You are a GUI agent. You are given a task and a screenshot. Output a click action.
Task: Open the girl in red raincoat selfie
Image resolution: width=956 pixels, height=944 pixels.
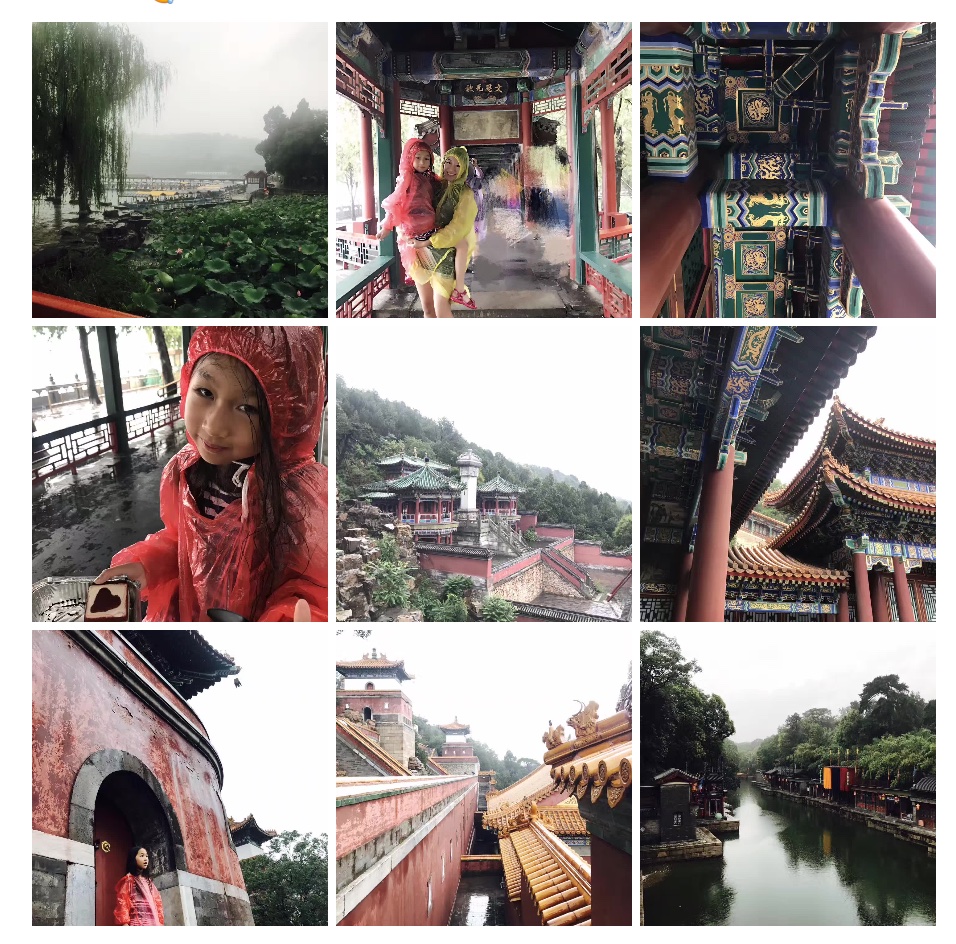pyautogui.click(x=180, y=474)
